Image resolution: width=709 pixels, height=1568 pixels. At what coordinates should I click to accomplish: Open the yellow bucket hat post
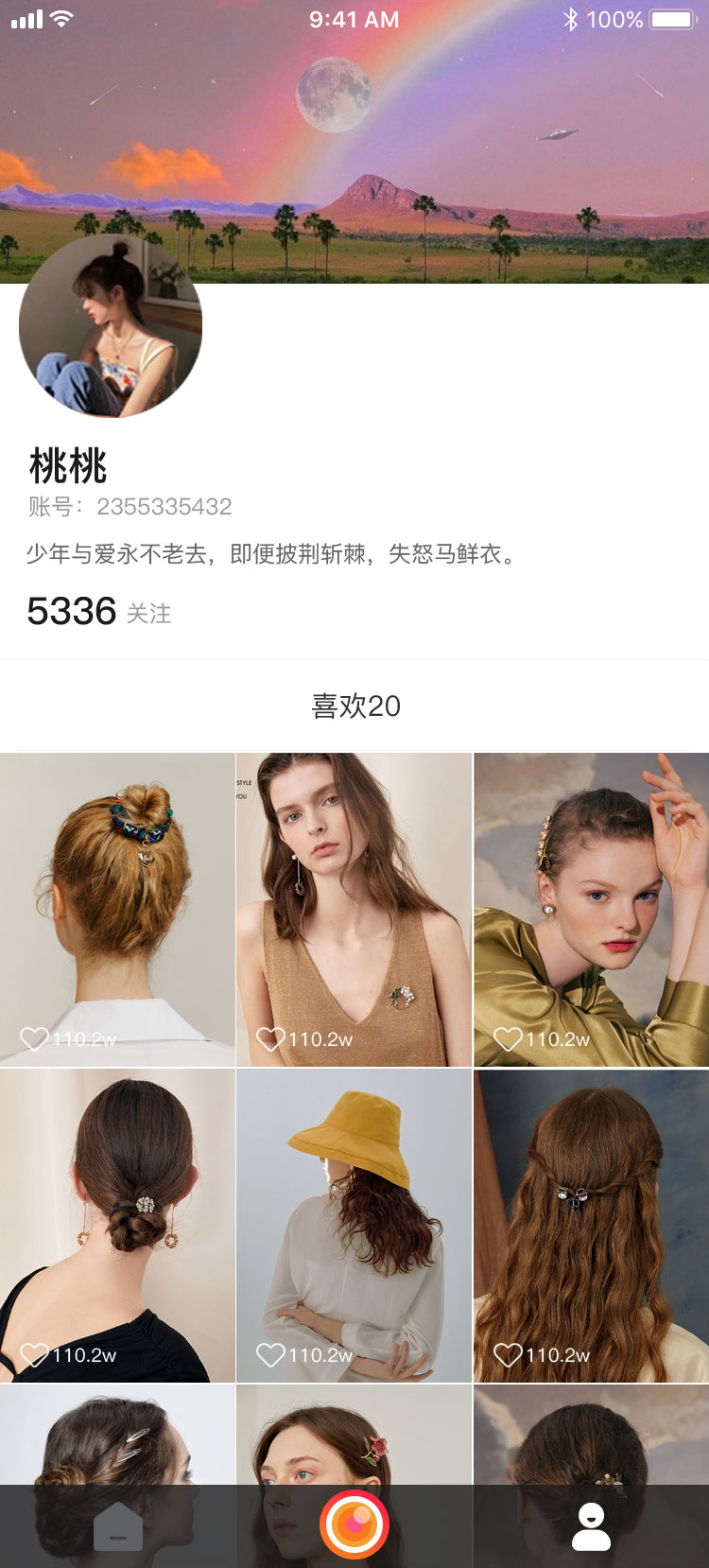coord(354,1226)
